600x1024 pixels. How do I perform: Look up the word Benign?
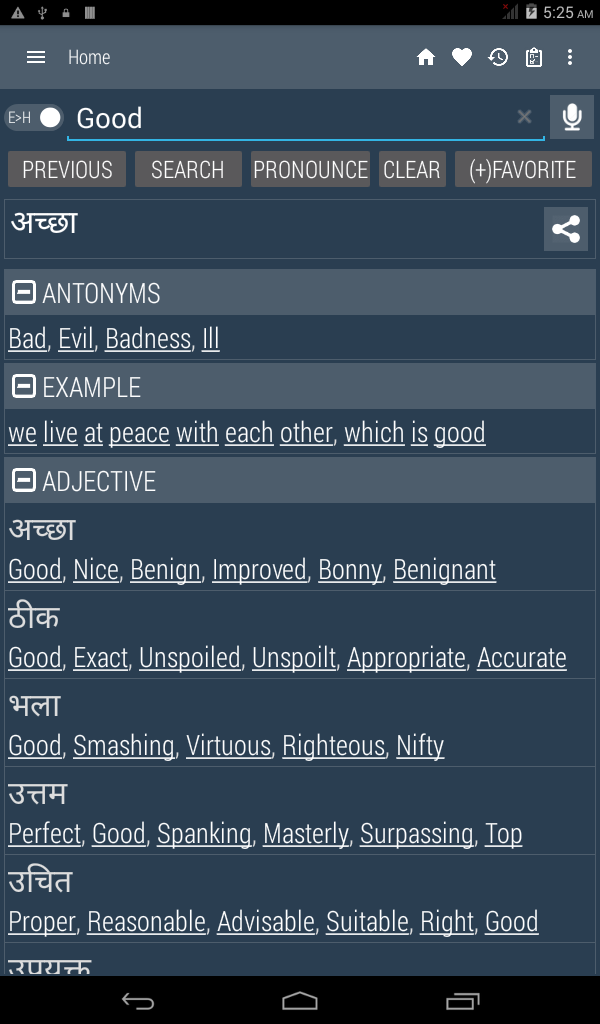point(165,570)
